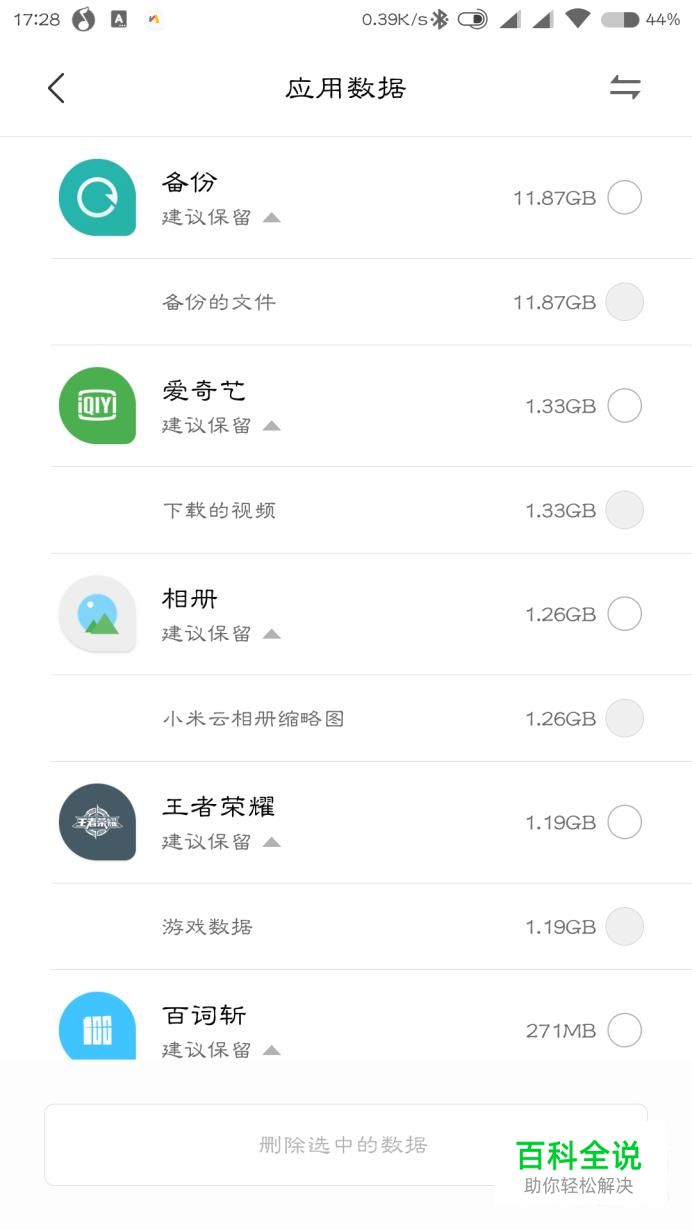Check the 备份的文件 item circle

coord(625,302)
